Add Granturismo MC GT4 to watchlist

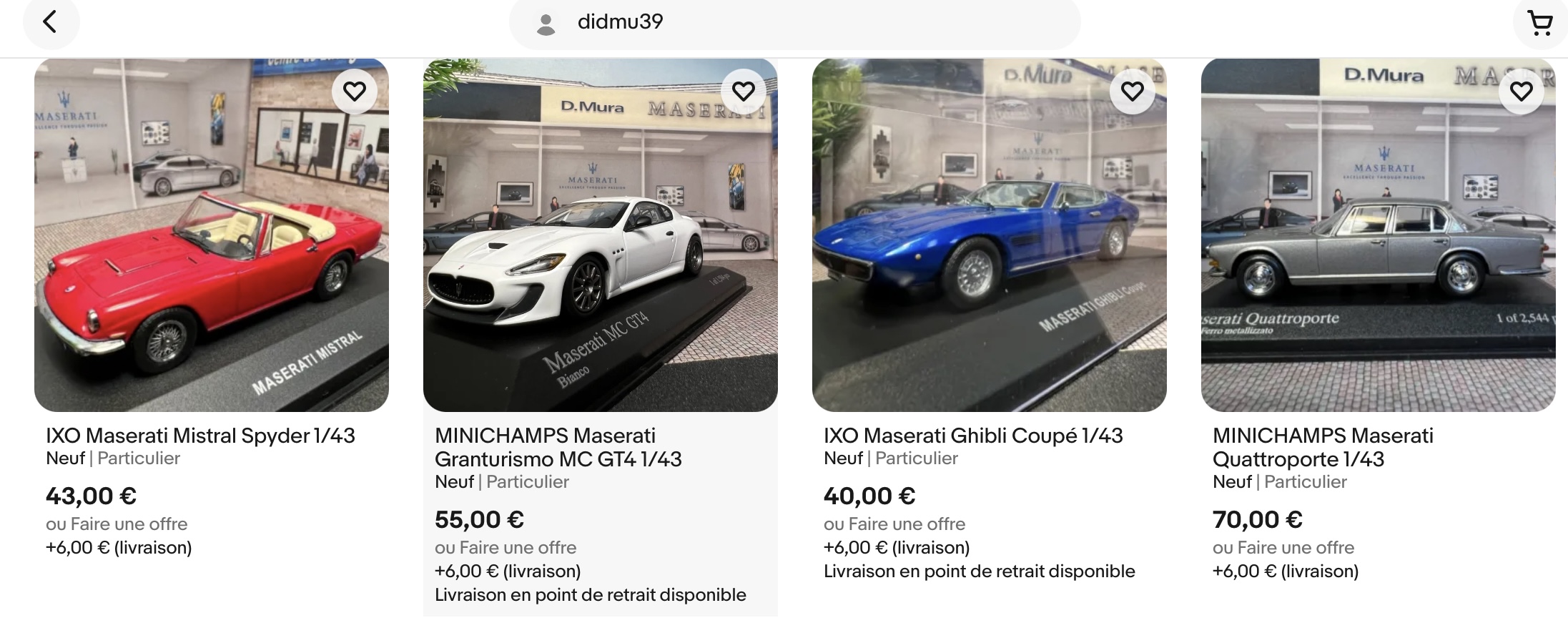tap(744, 92)
